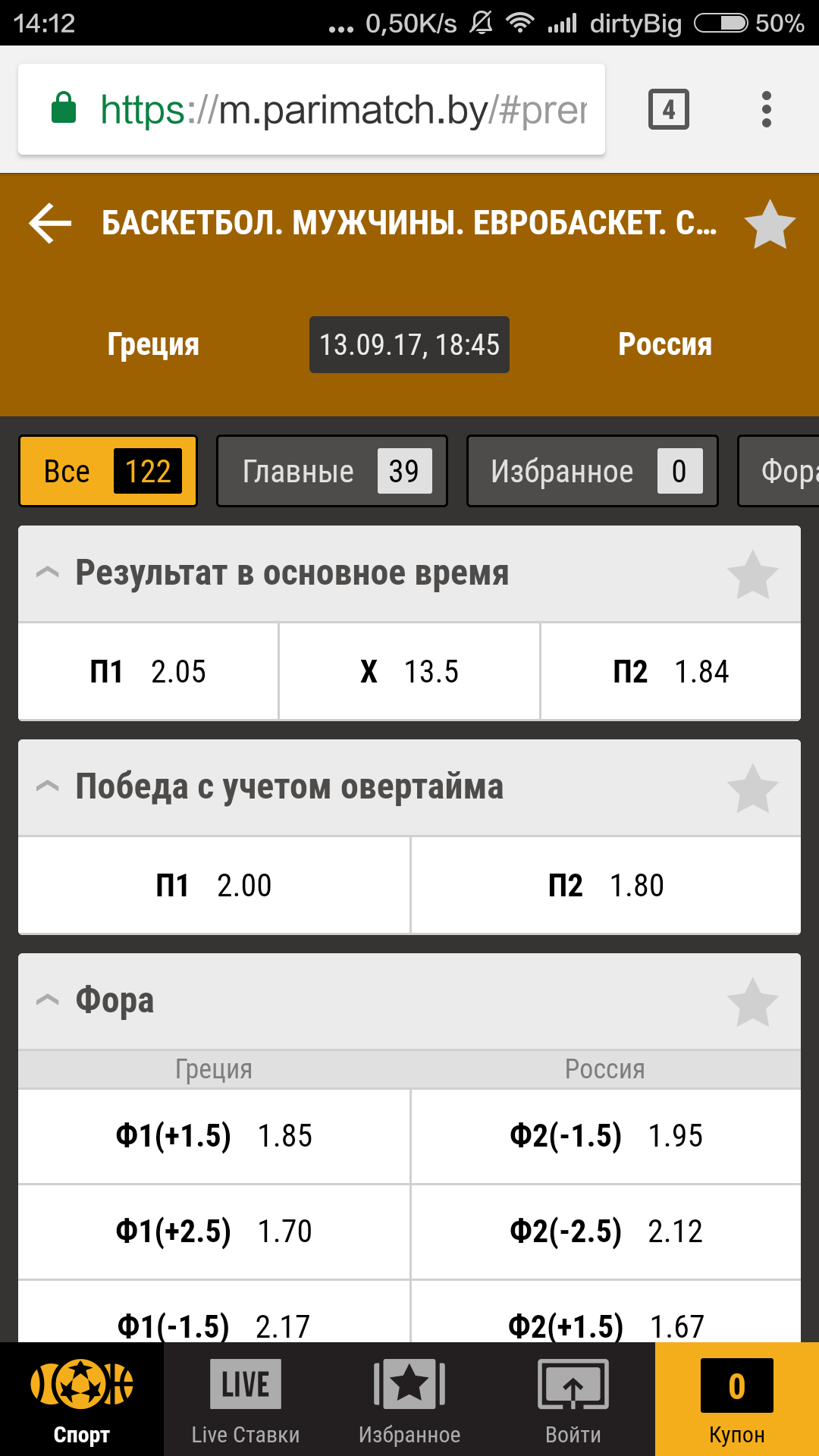Open the Купон bet slip

[x=737, y=1399]
